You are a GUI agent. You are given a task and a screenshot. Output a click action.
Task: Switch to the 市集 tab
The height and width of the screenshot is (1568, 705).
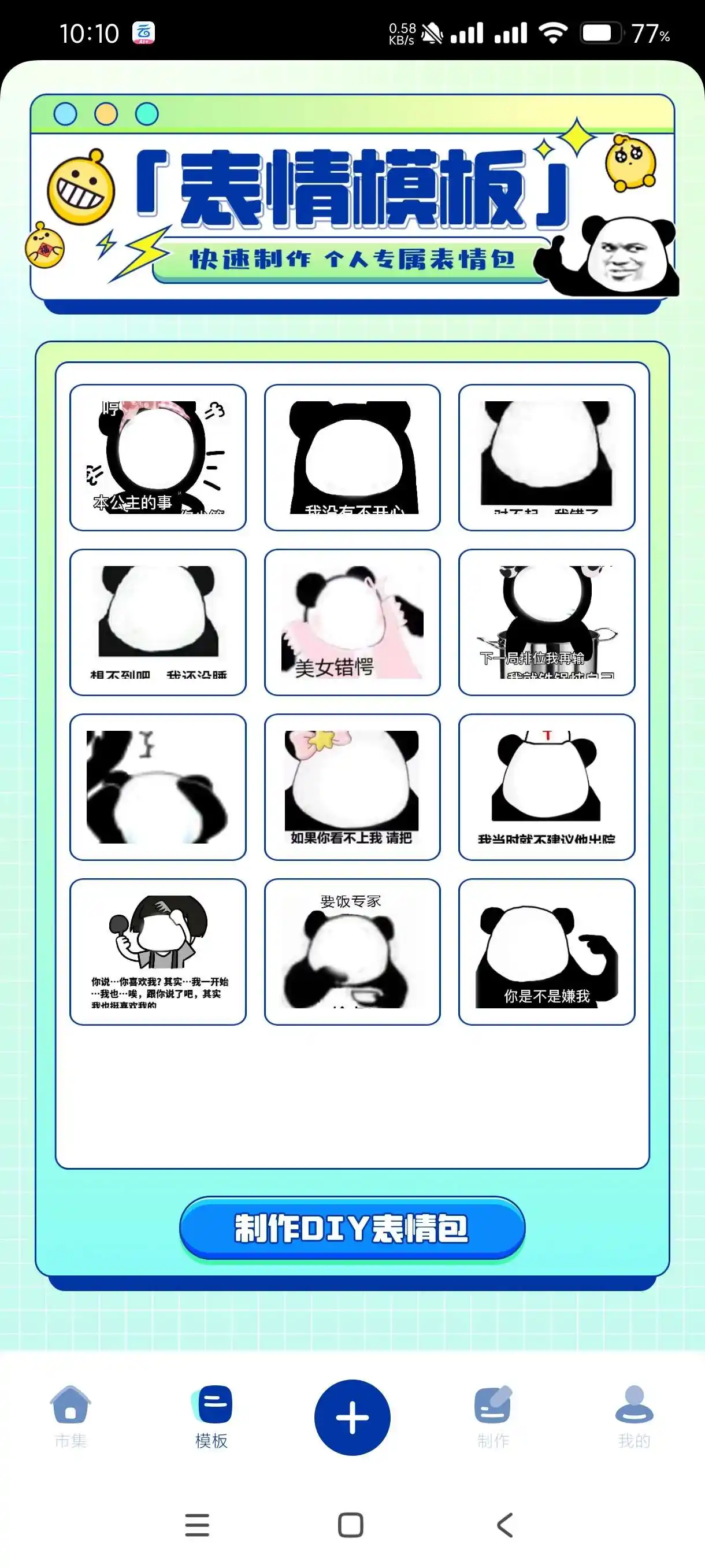pyautogui.click(x=70, y=1417)
